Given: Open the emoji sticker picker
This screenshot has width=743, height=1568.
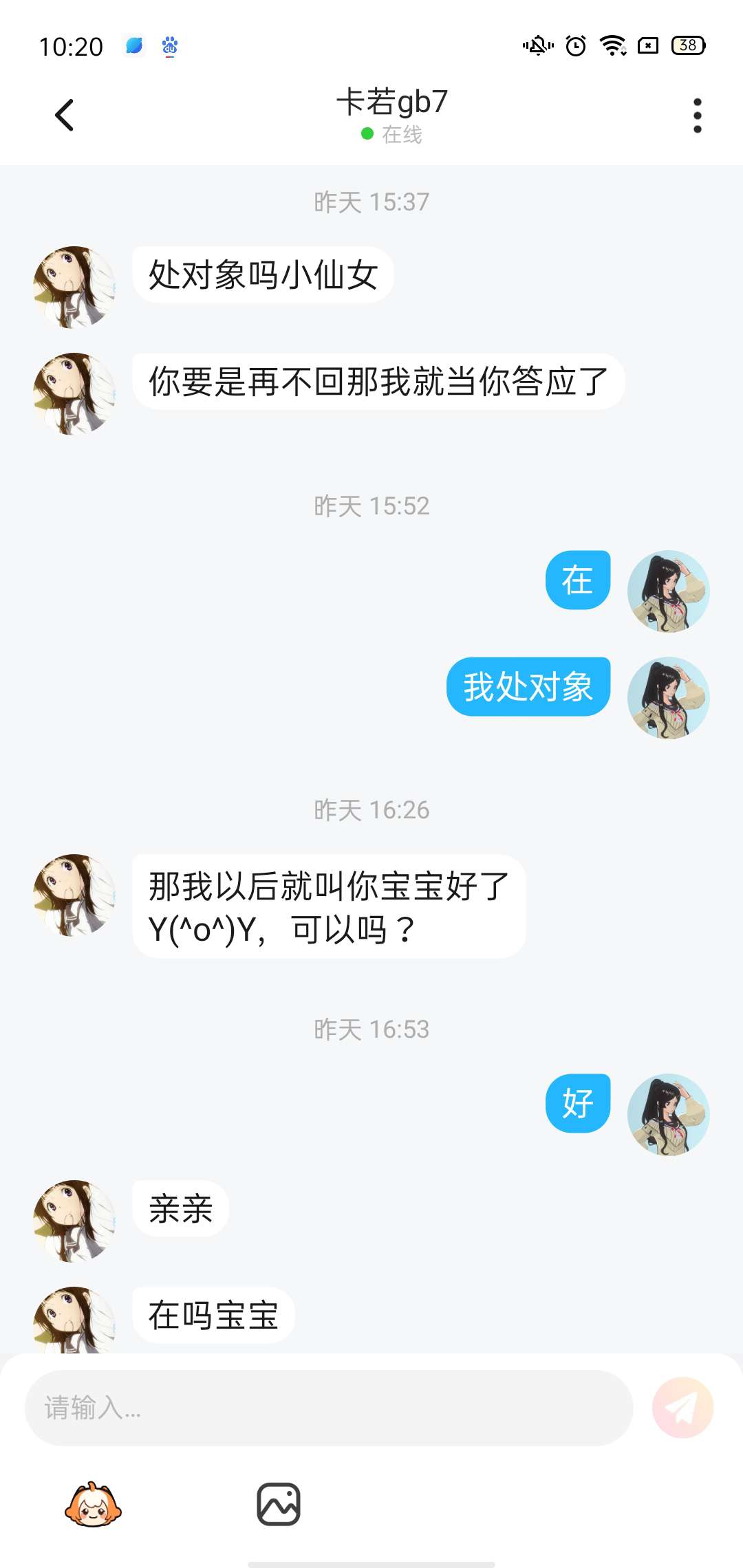Looking at the screenshot, I should pyautogui.click(x=93, y=1505).
